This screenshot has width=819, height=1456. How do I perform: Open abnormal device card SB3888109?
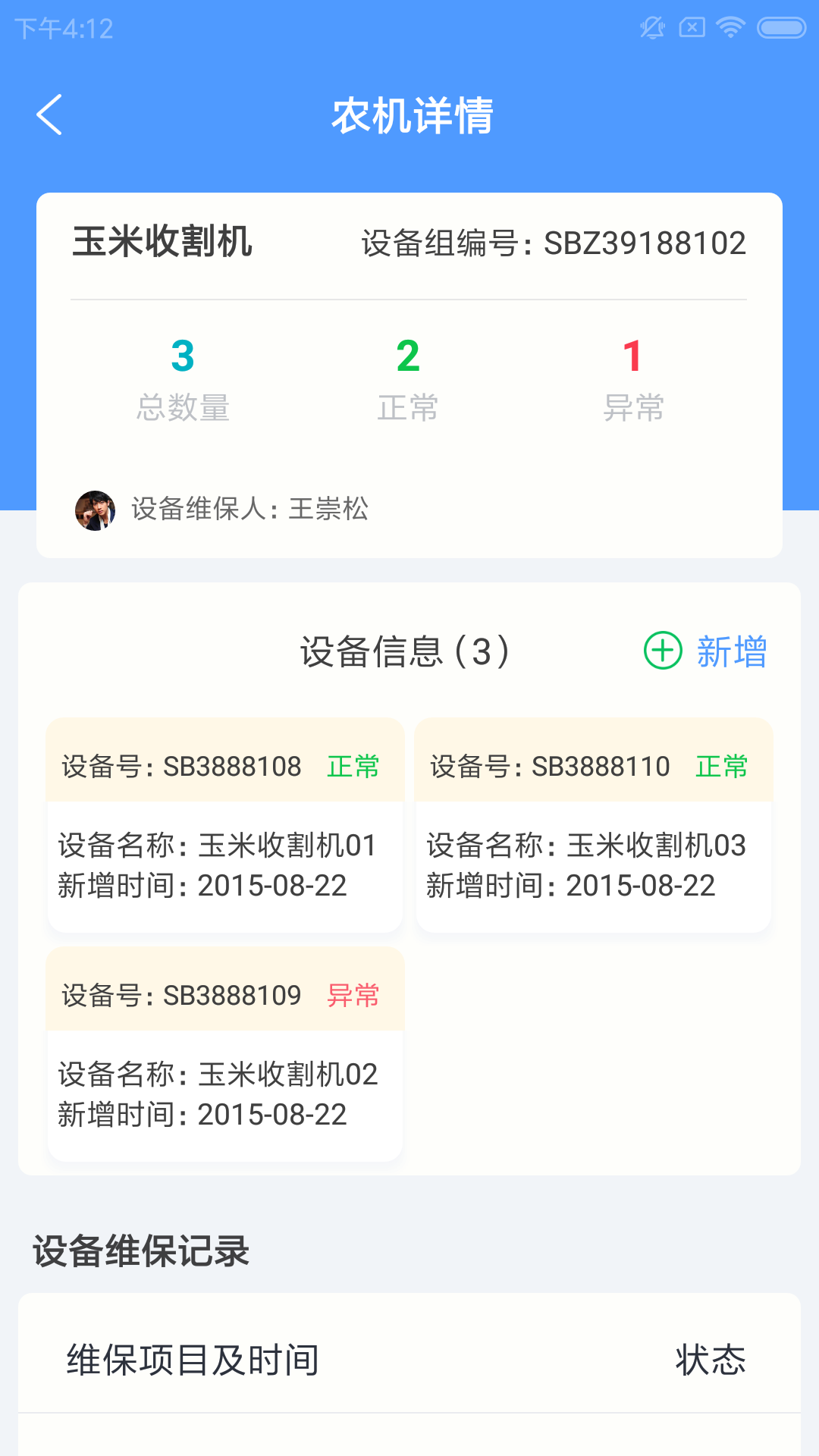click(x=224, y=1054)
